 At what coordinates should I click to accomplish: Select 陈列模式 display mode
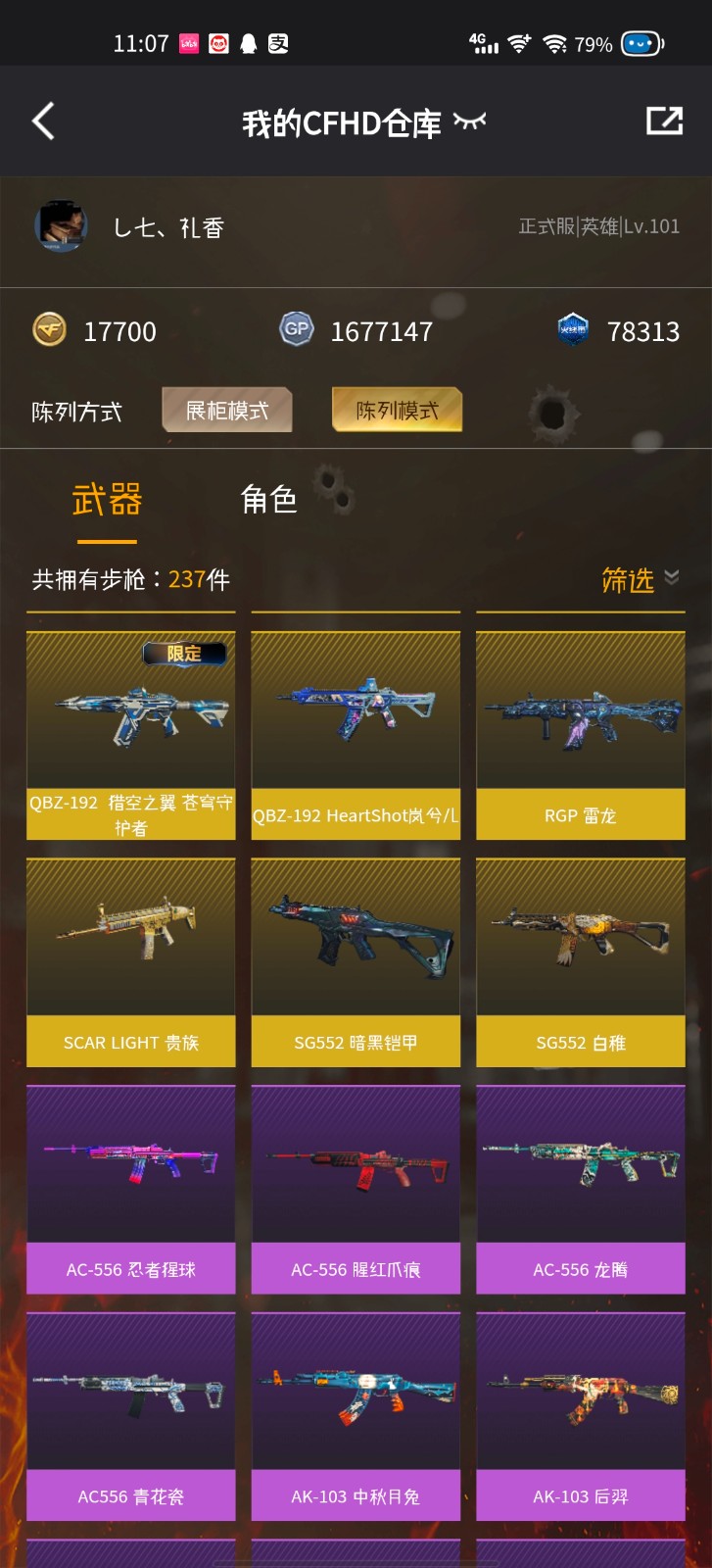coord(397,410)
